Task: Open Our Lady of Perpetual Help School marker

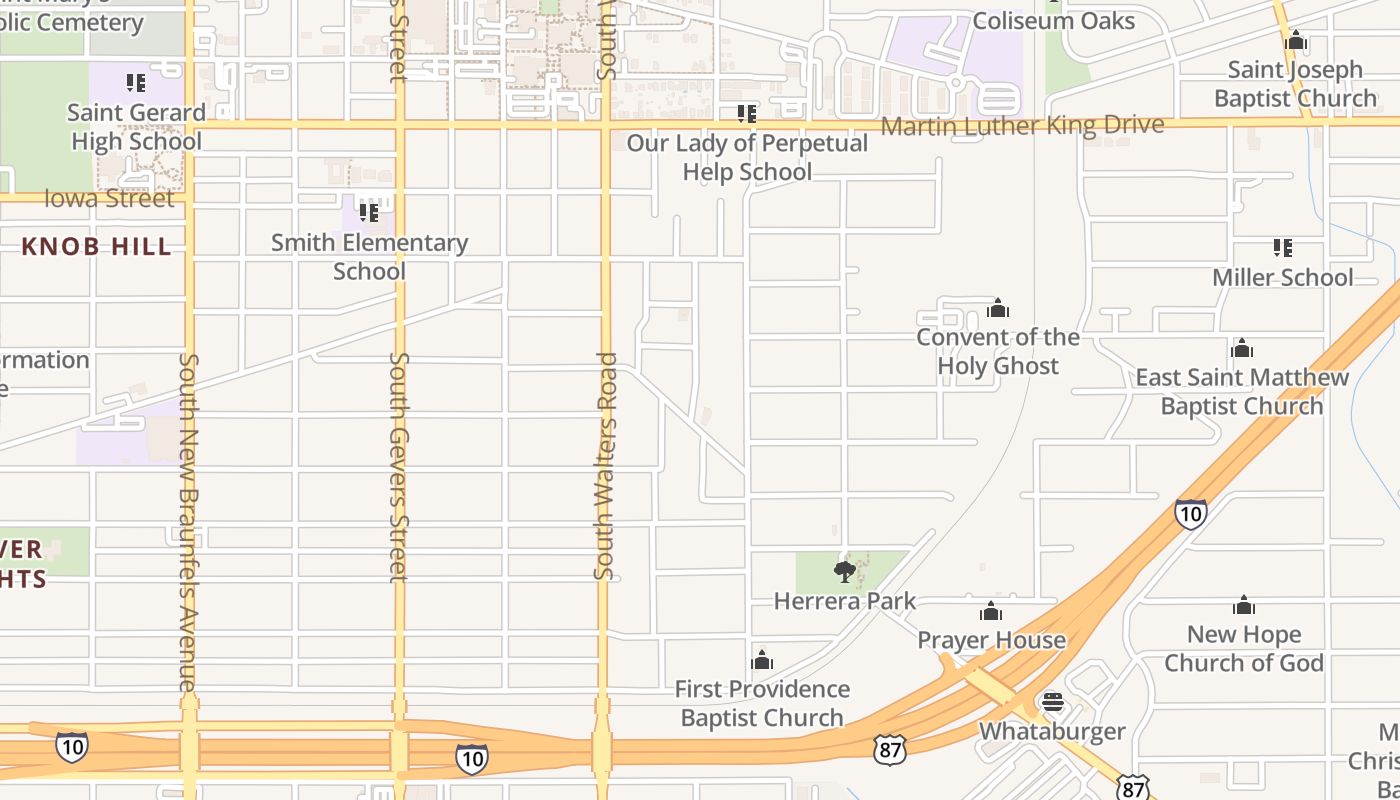Action: click(x=746, y=114)
